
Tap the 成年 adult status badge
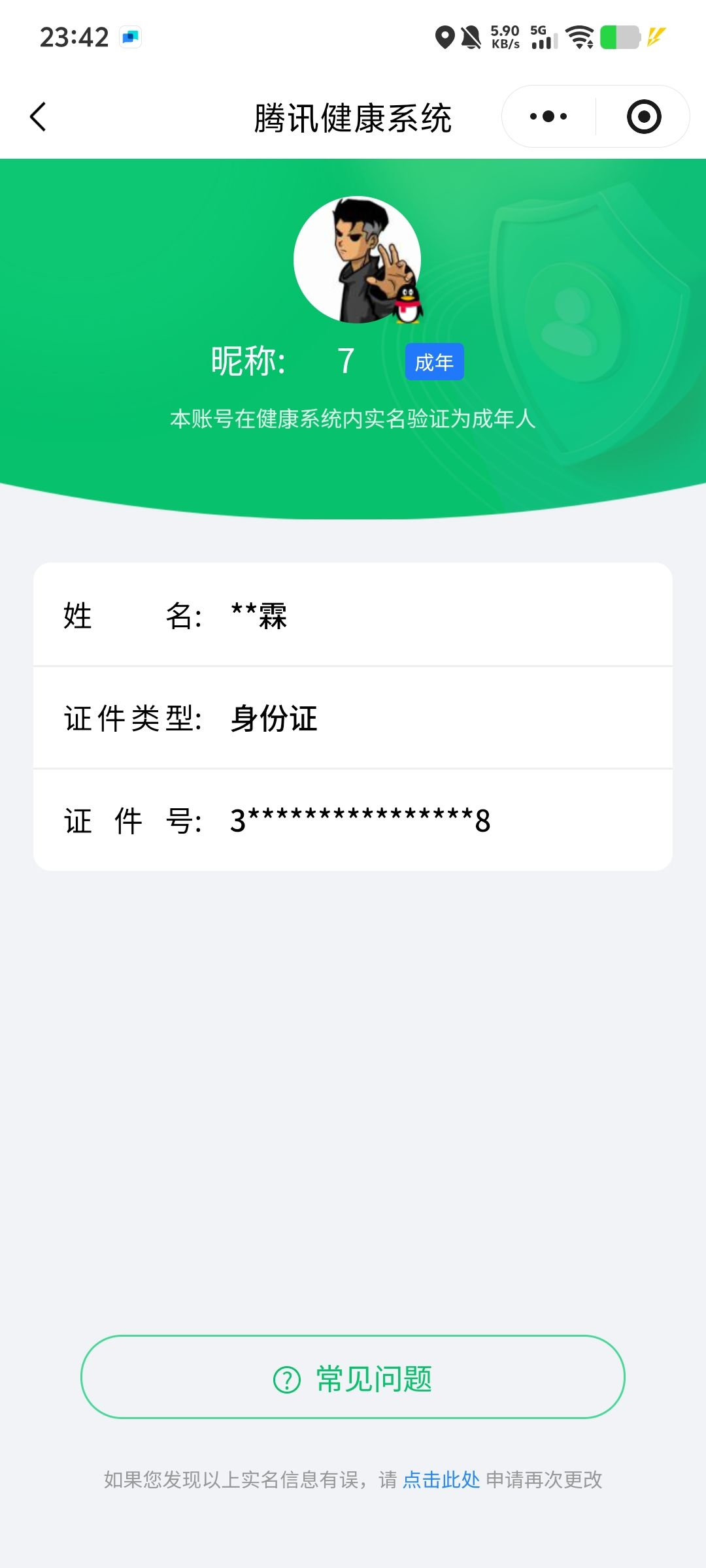click(434, 361)
